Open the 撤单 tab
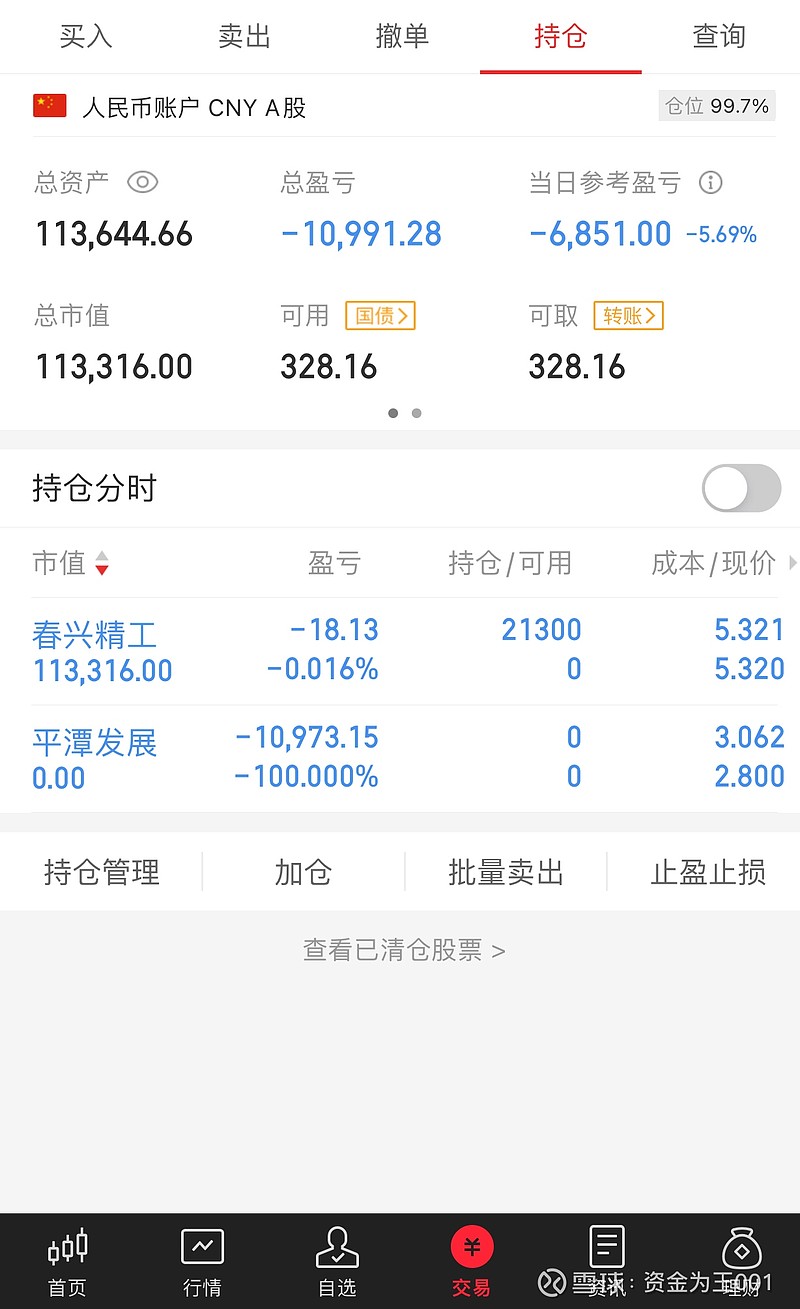Viewport: 800px width, 1309px height. tap(402, 37)
